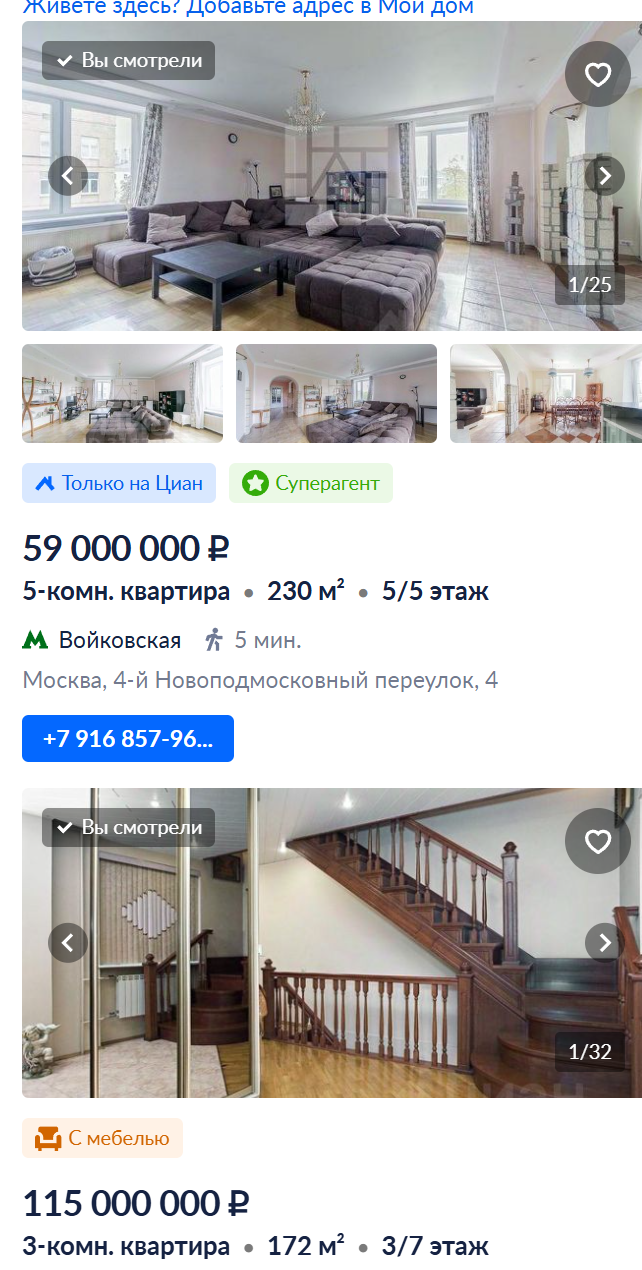Go to previous photo of the staircase apartment
642x1270 pixels.
click(x=68, y=942)
